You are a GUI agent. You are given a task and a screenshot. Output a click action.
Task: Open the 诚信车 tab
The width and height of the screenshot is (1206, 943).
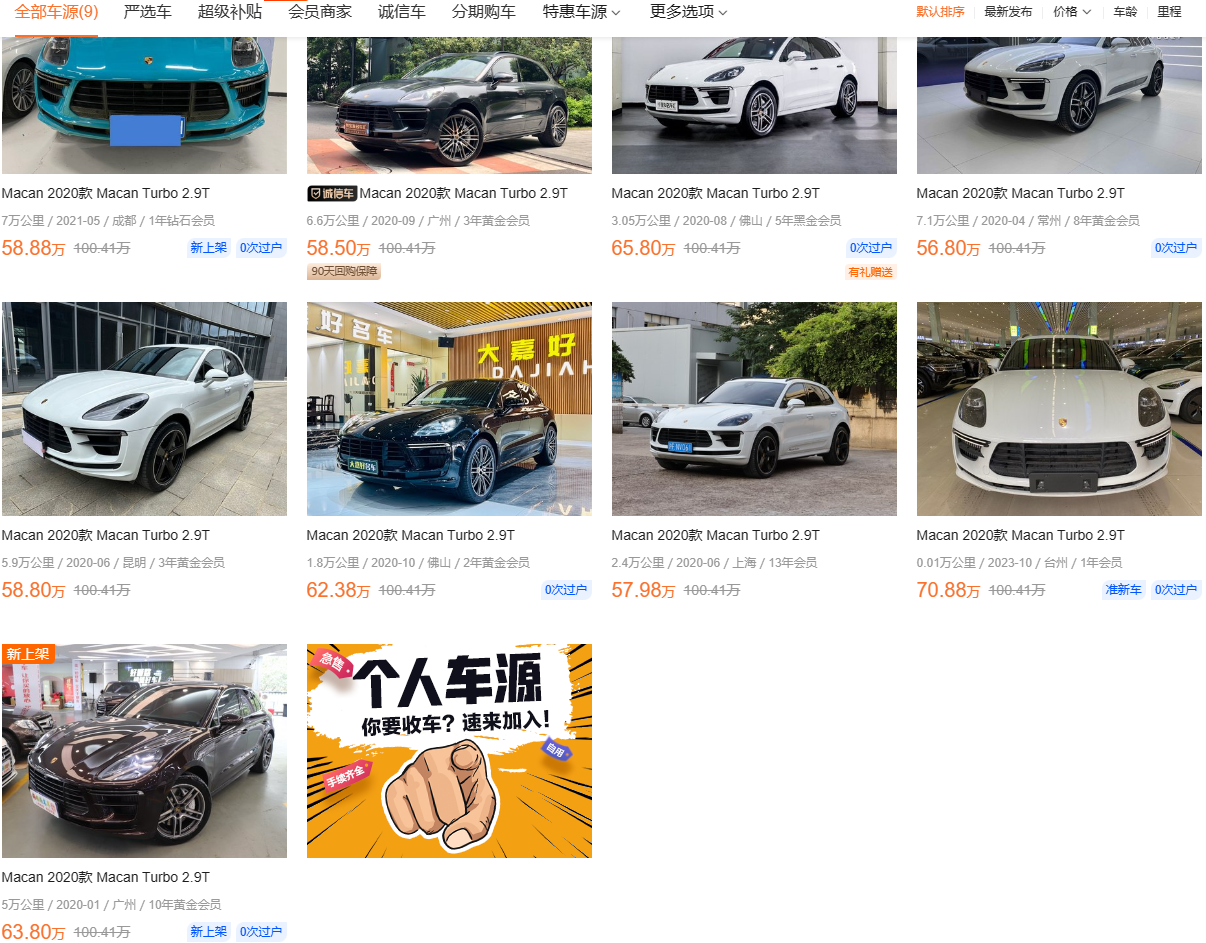click(x=401, y=12)
